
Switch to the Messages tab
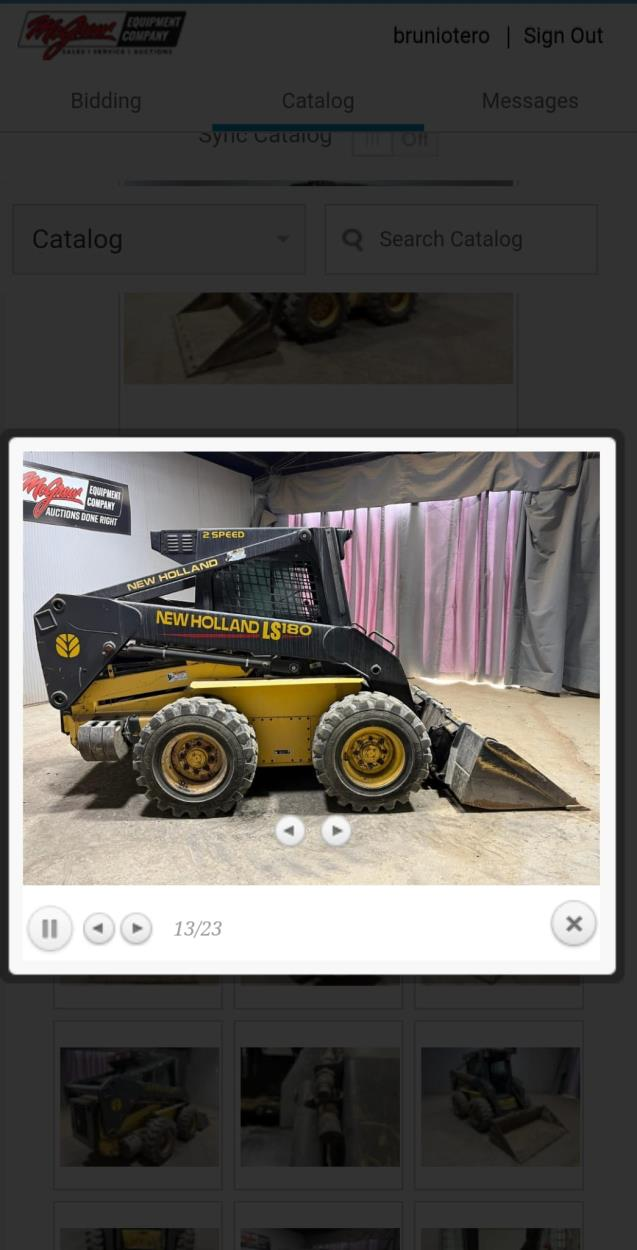529,101
